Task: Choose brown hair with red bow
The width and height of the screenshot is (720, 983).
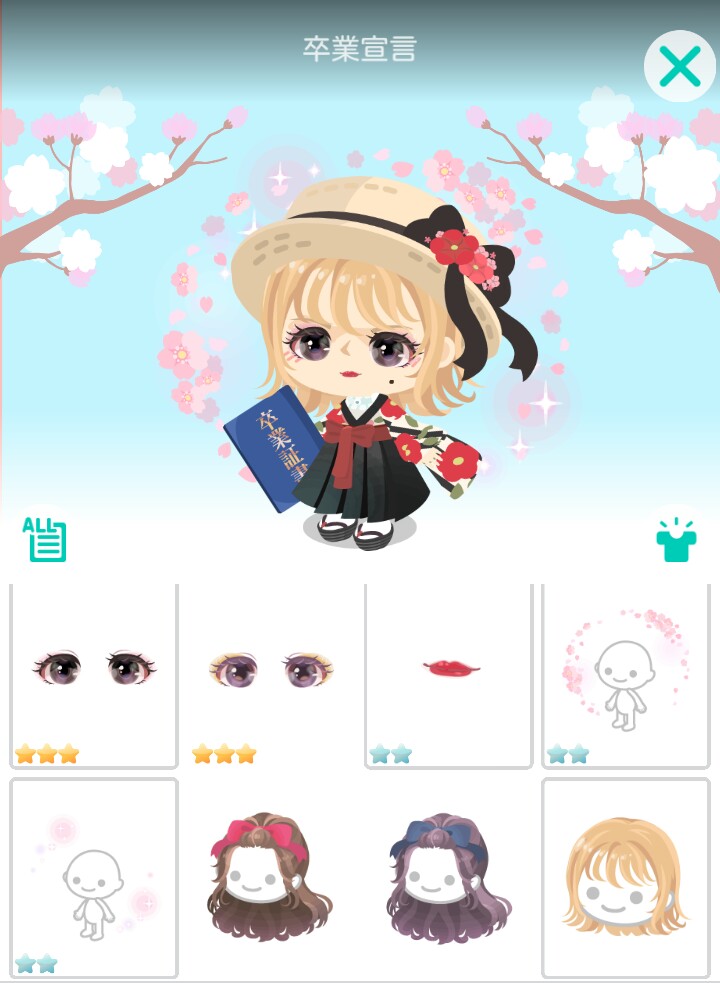Action: [x=271, y=878]
